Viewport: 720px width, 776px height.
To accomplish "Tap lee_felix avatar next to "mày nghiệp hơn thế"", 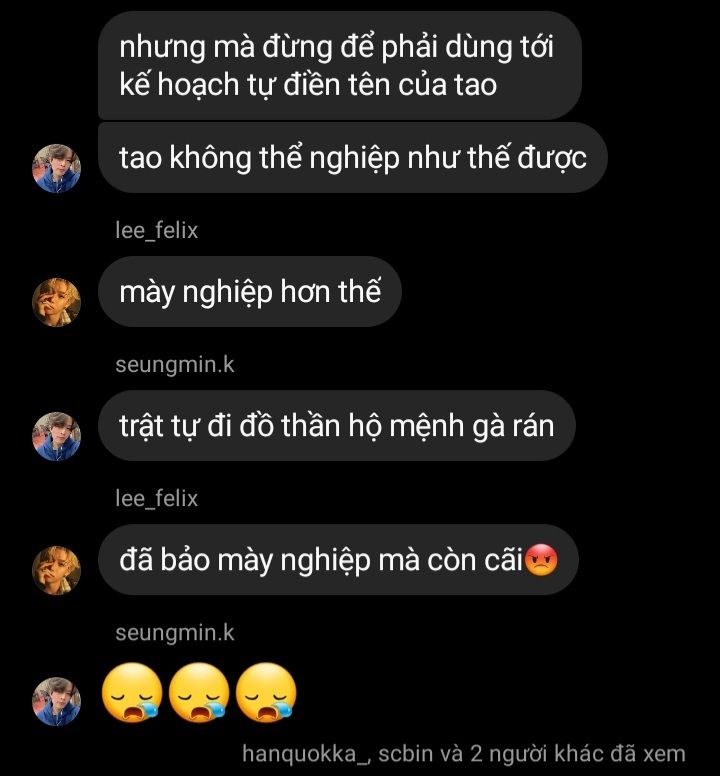I will click(57, 301).
